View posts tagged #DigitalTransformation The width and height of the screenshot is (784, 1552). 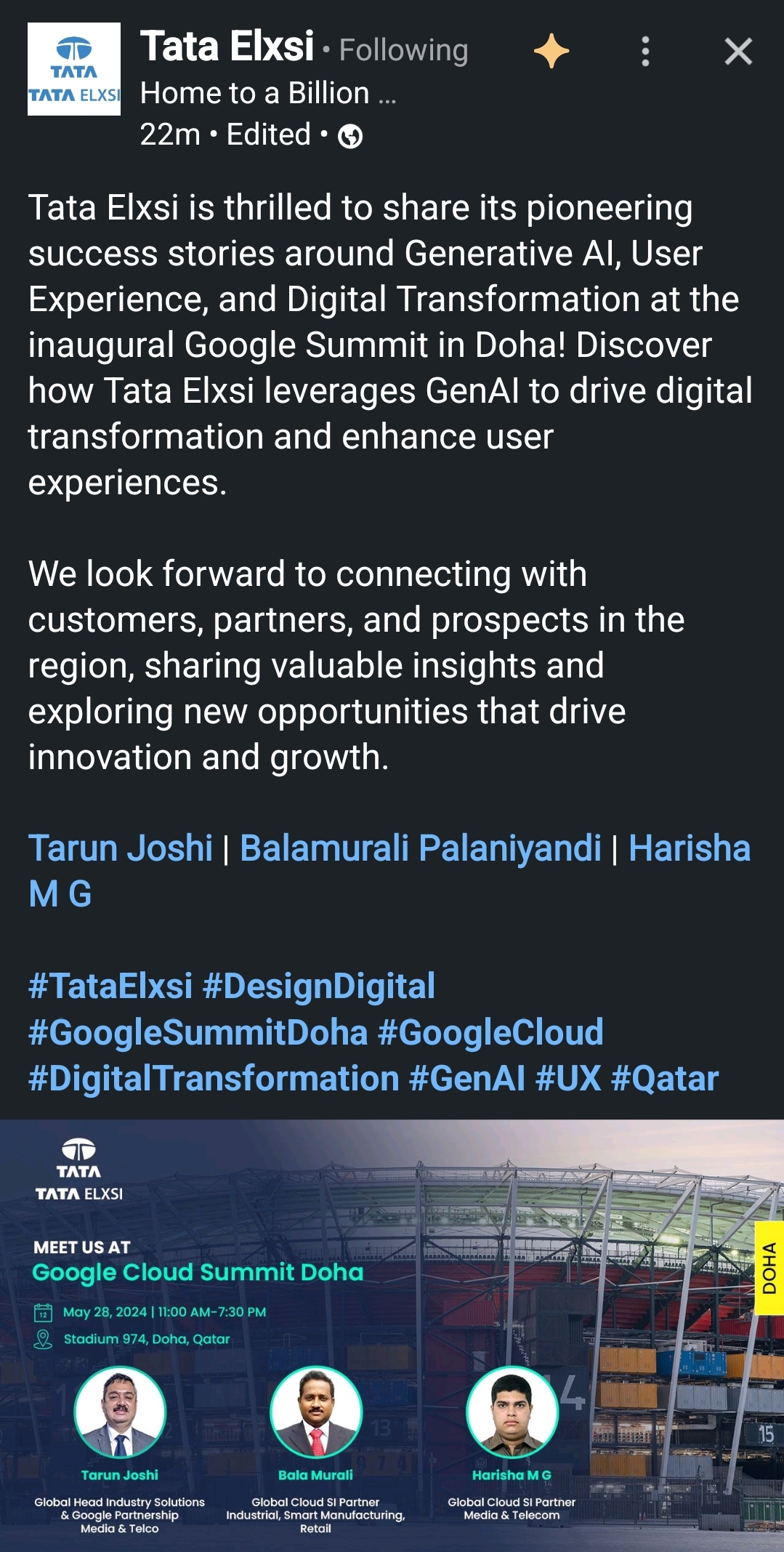[214, 1078]
